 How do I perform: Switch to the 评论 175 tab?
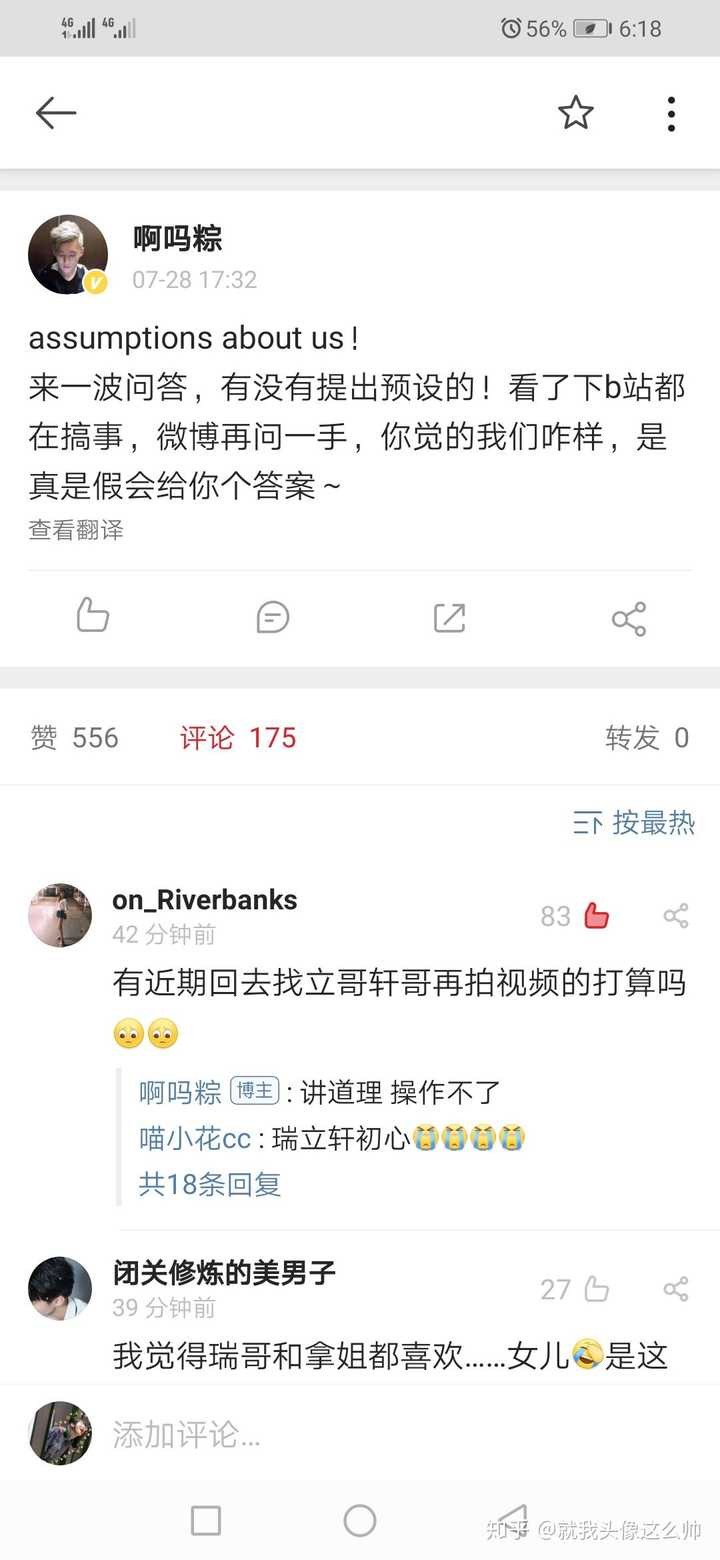236,738
